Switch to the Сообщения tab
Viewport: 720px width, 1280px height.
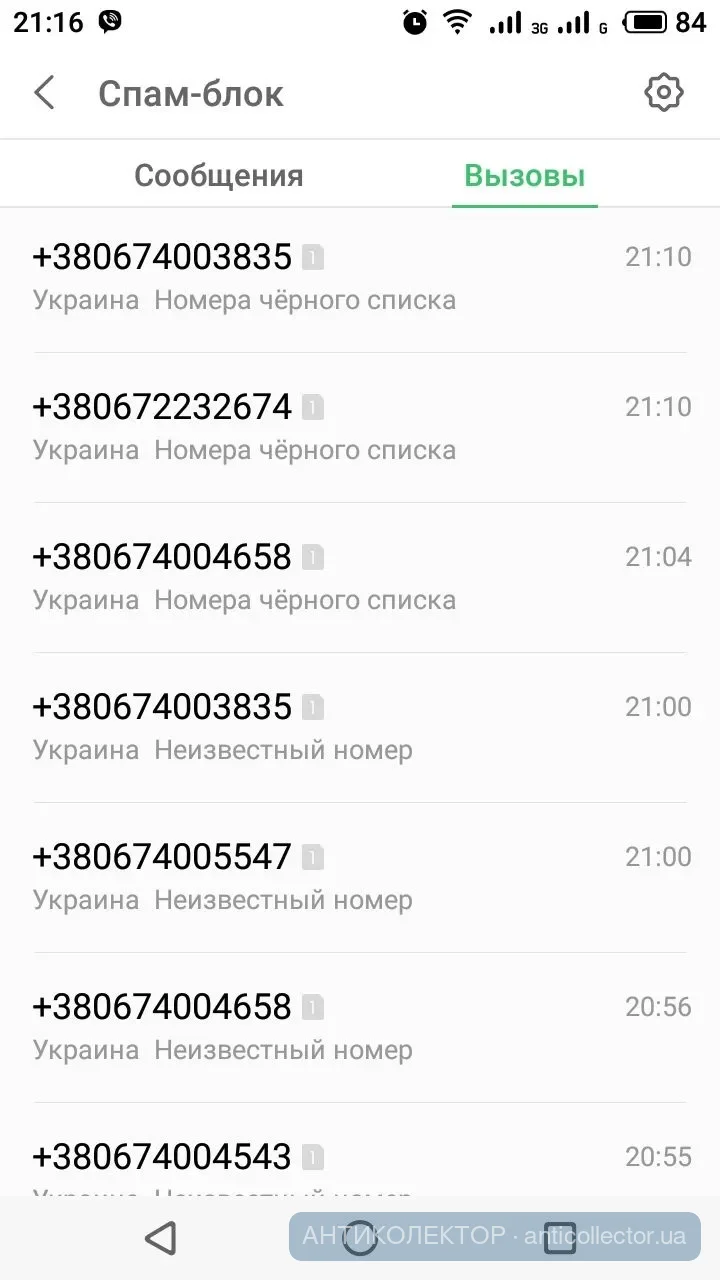pyautogui.click(x=218, y=176)
